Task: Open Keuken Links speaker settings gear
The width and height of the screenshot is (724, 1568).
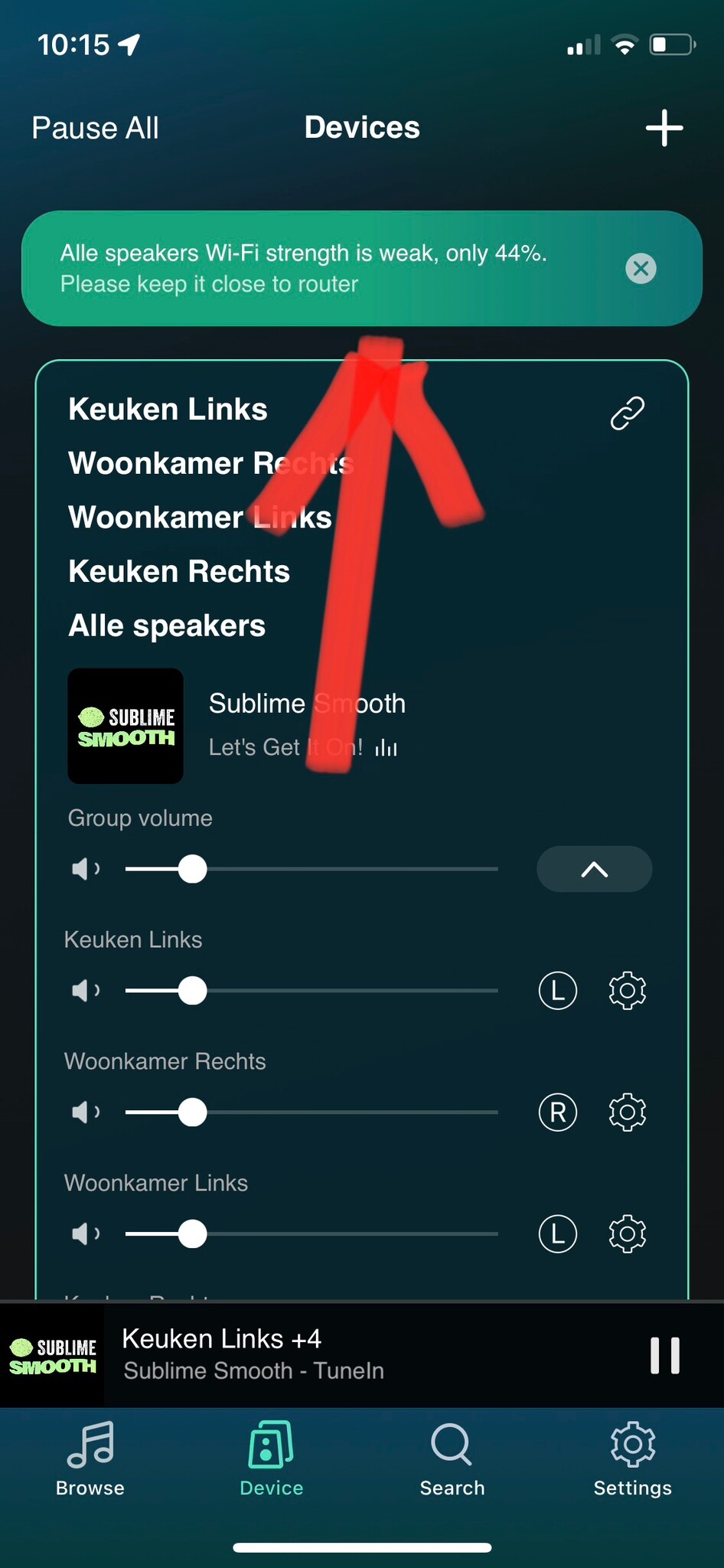Action: click(x=628, y=991)
